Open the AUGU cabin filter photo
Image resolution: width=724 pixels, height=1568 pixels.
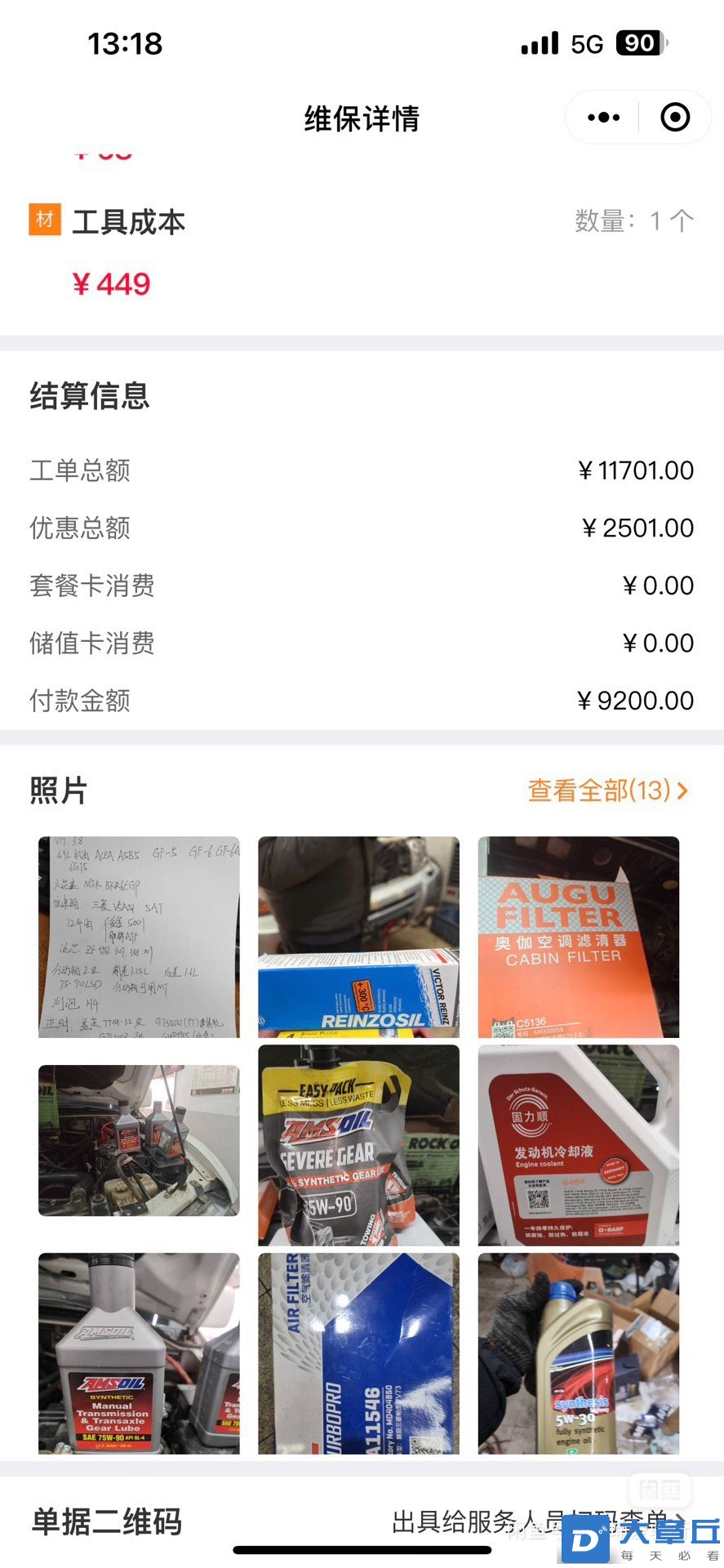tap(578, 937)
